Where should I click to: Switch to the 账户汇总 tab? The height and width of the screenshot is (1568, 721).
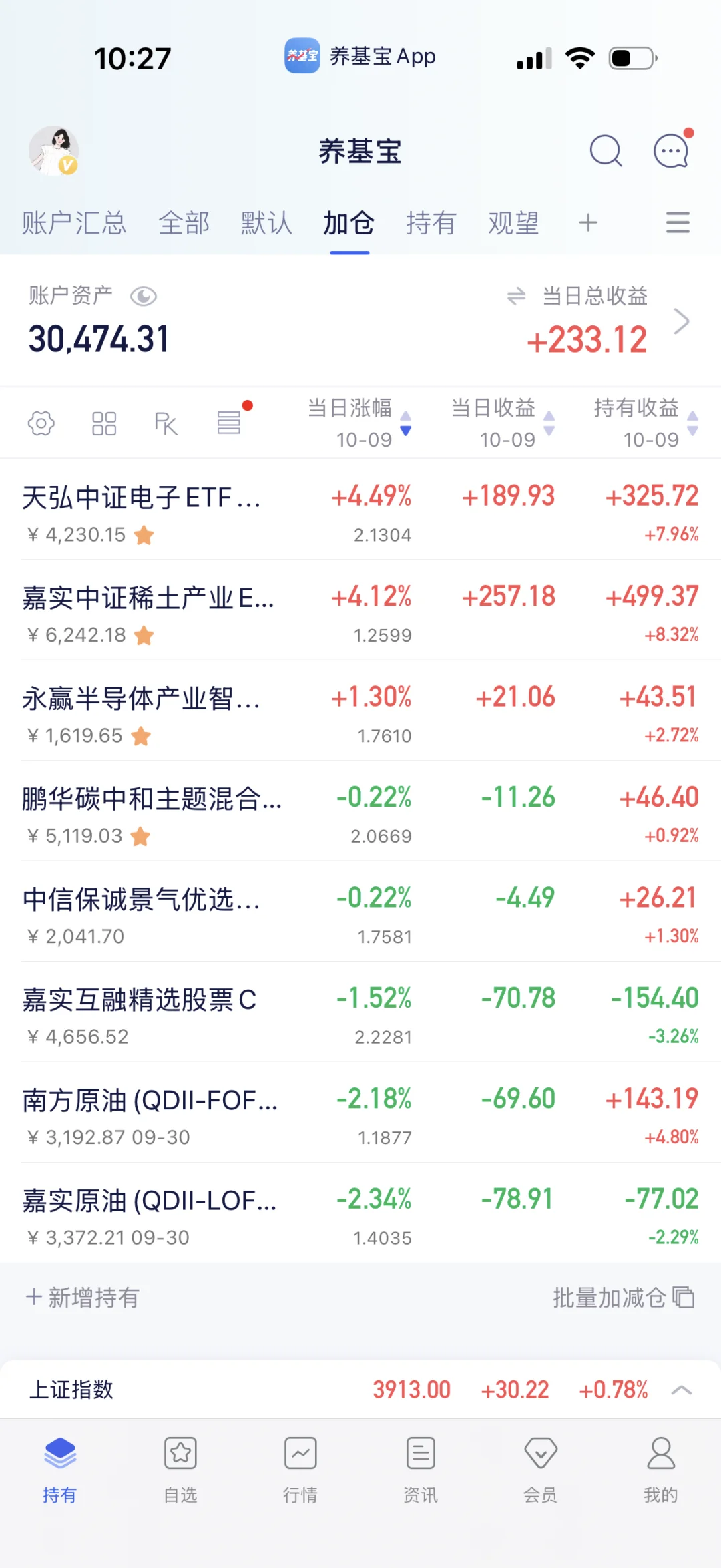coord(74,222)
